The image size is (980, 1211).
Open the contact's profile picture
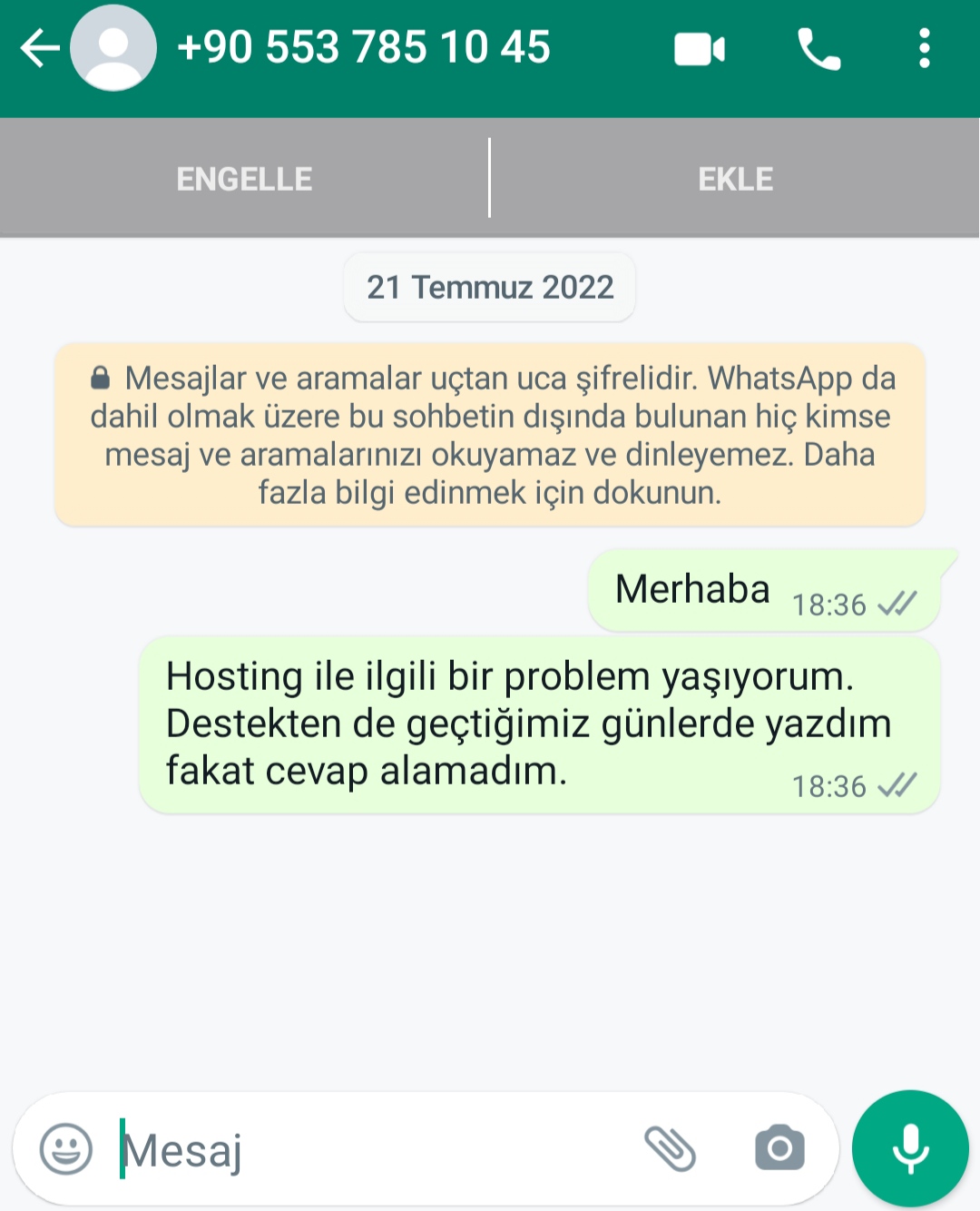point(113,48)
